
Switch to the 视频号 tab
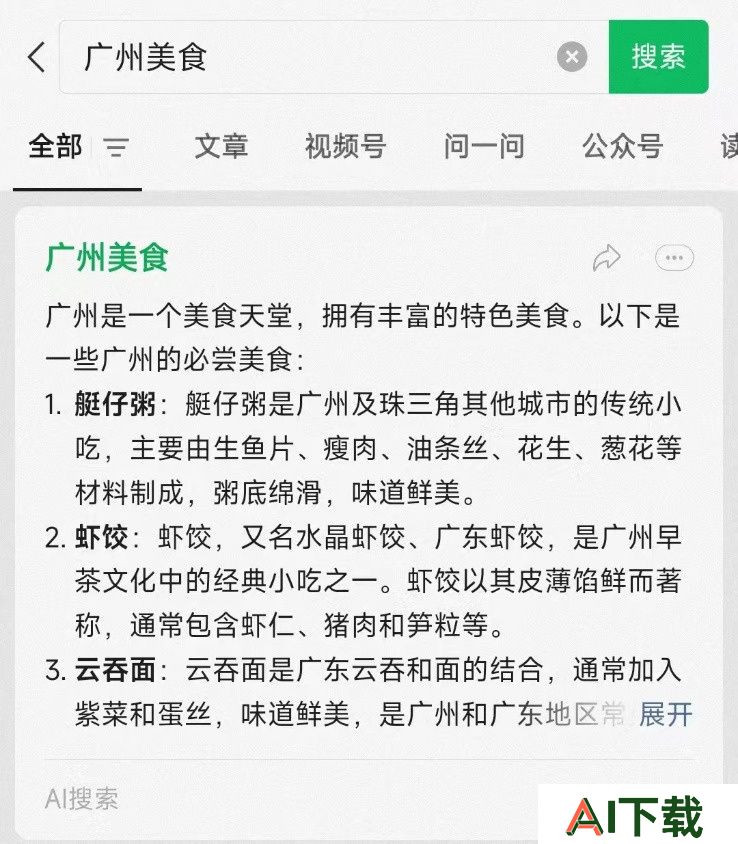coord(345,147)
